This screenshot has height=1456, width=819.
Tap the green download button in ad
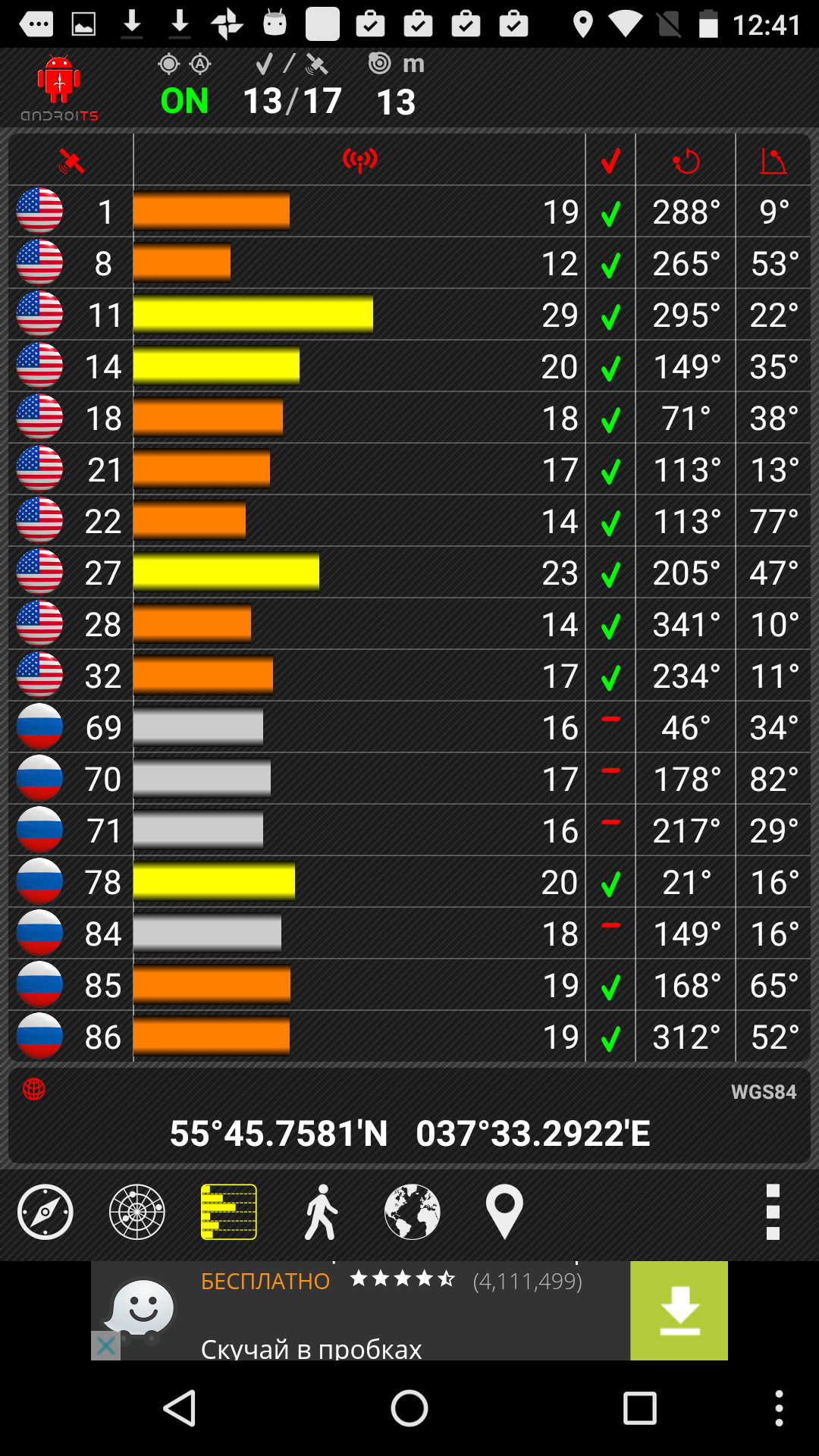pos(679,1310)
